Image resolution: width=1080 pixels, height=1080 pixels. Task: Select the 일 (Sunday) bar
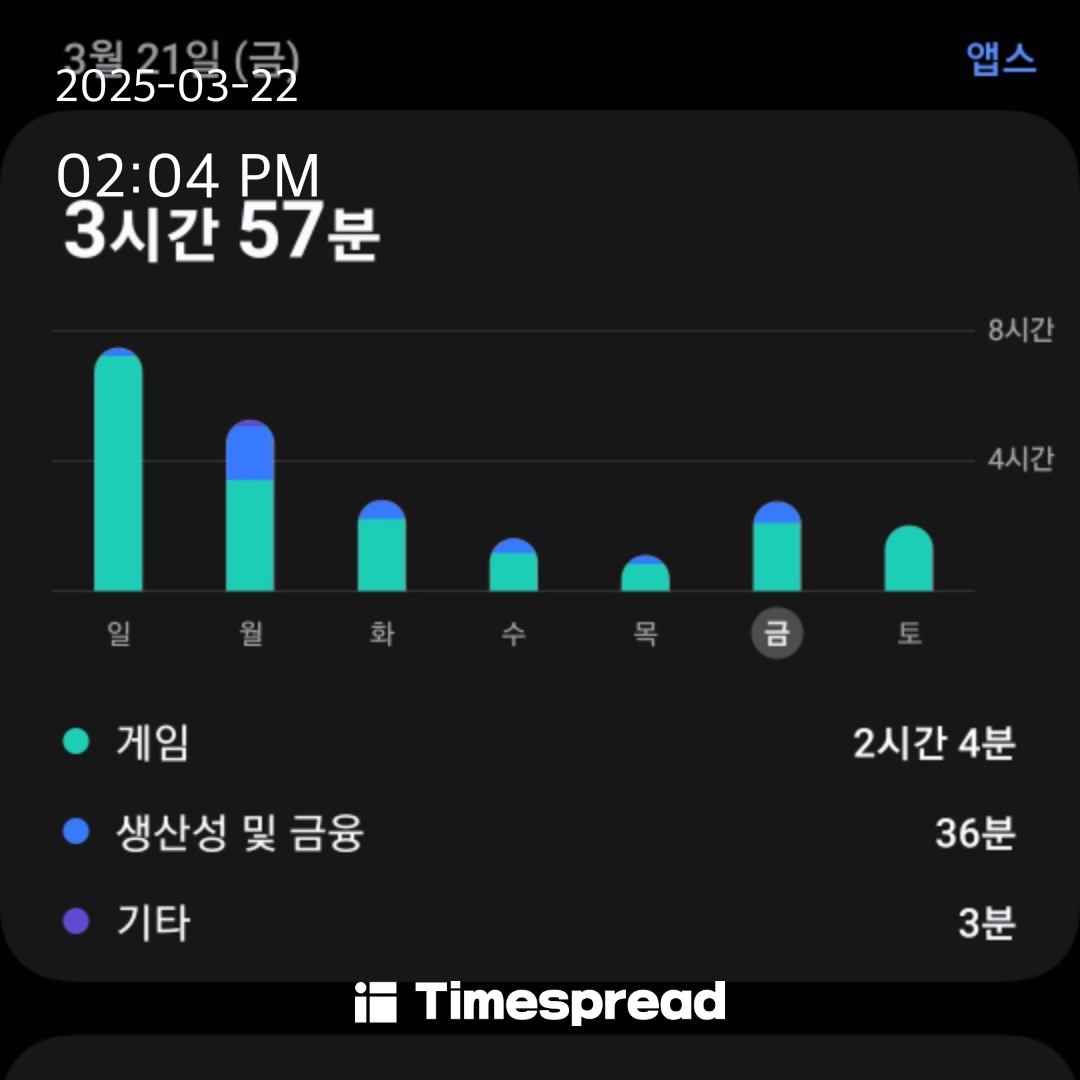click(118, 469)
